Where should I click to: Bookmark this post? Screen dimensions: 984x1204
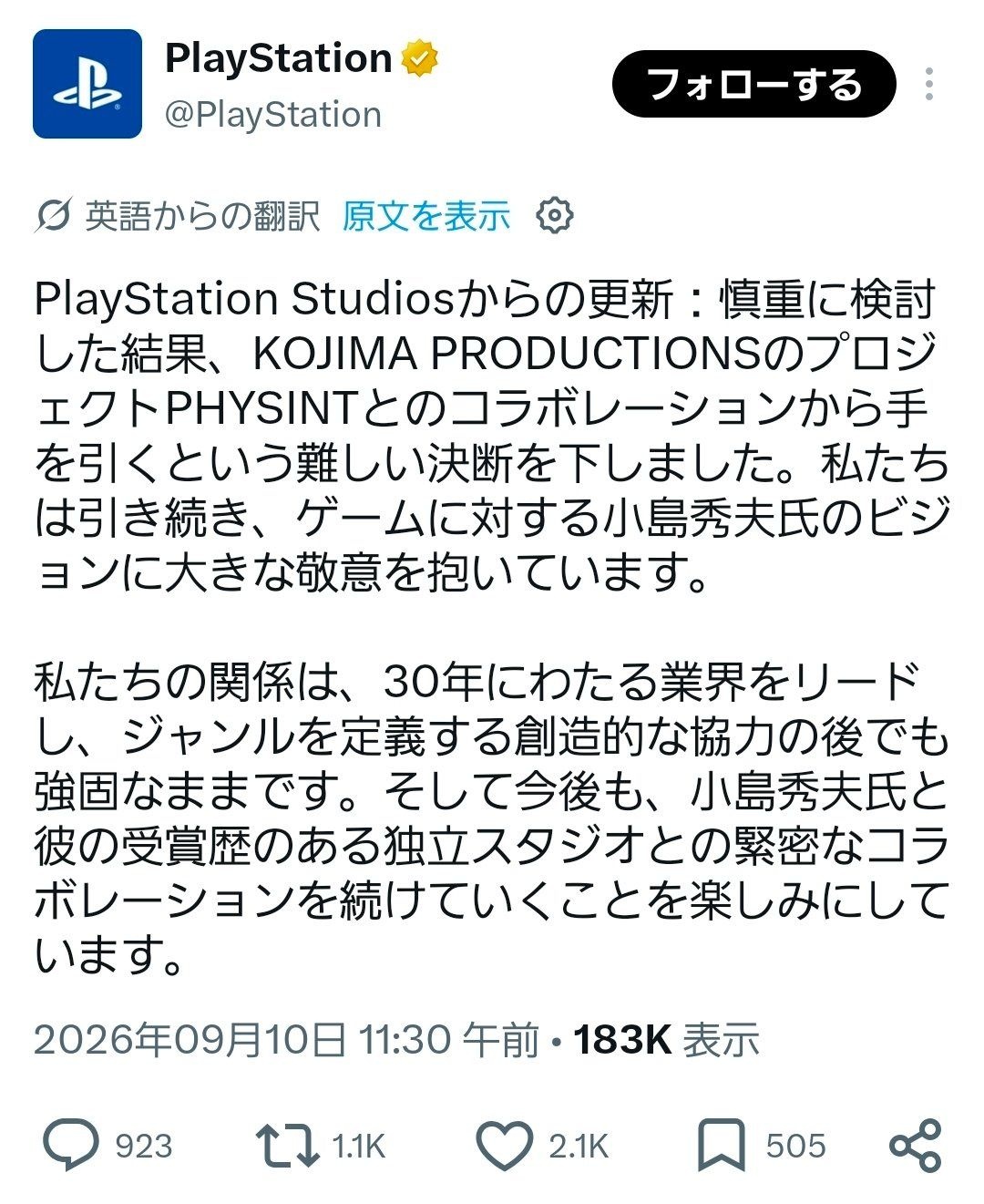[x=722, y=1146]
